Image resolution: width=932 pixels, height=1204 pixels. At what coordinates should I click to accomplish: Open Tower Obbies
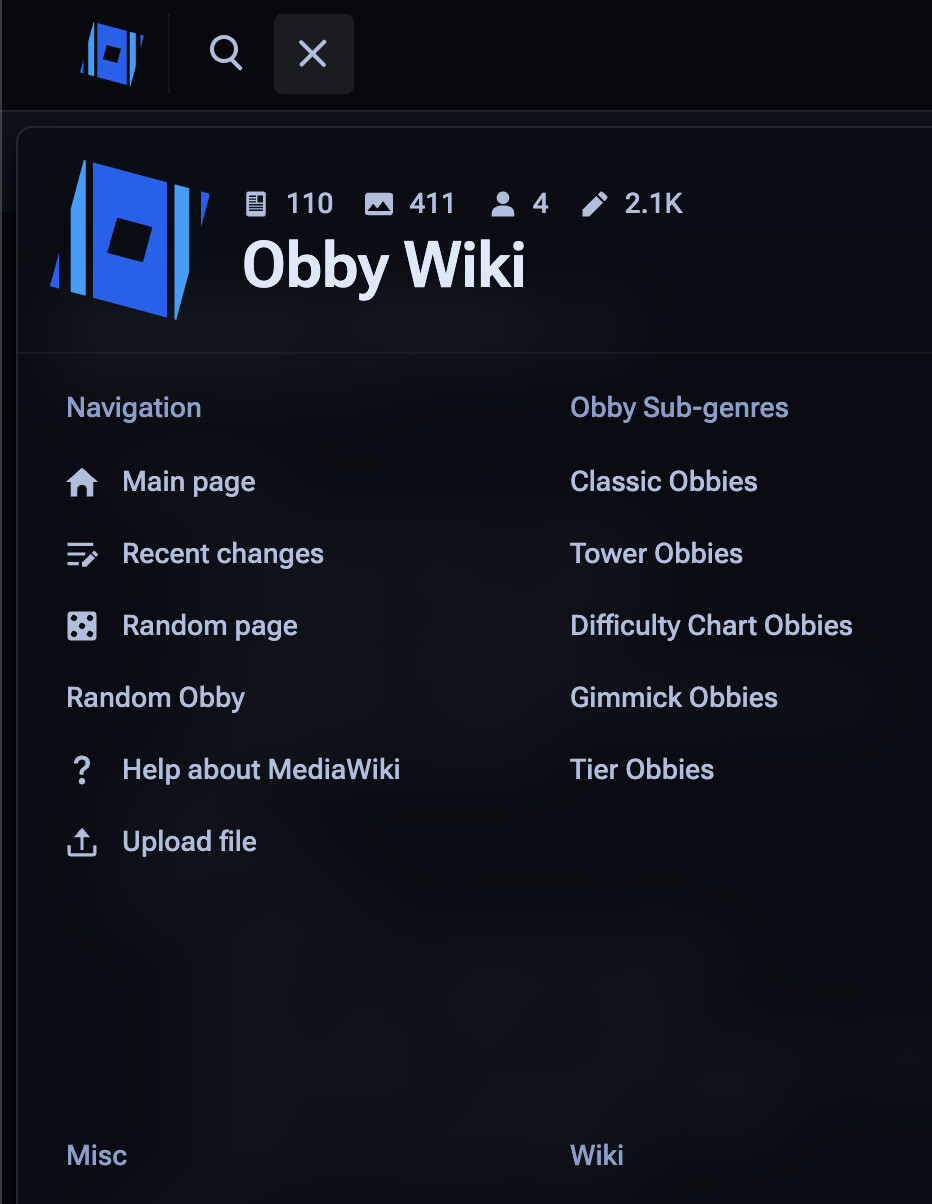[x=656, y=554]
